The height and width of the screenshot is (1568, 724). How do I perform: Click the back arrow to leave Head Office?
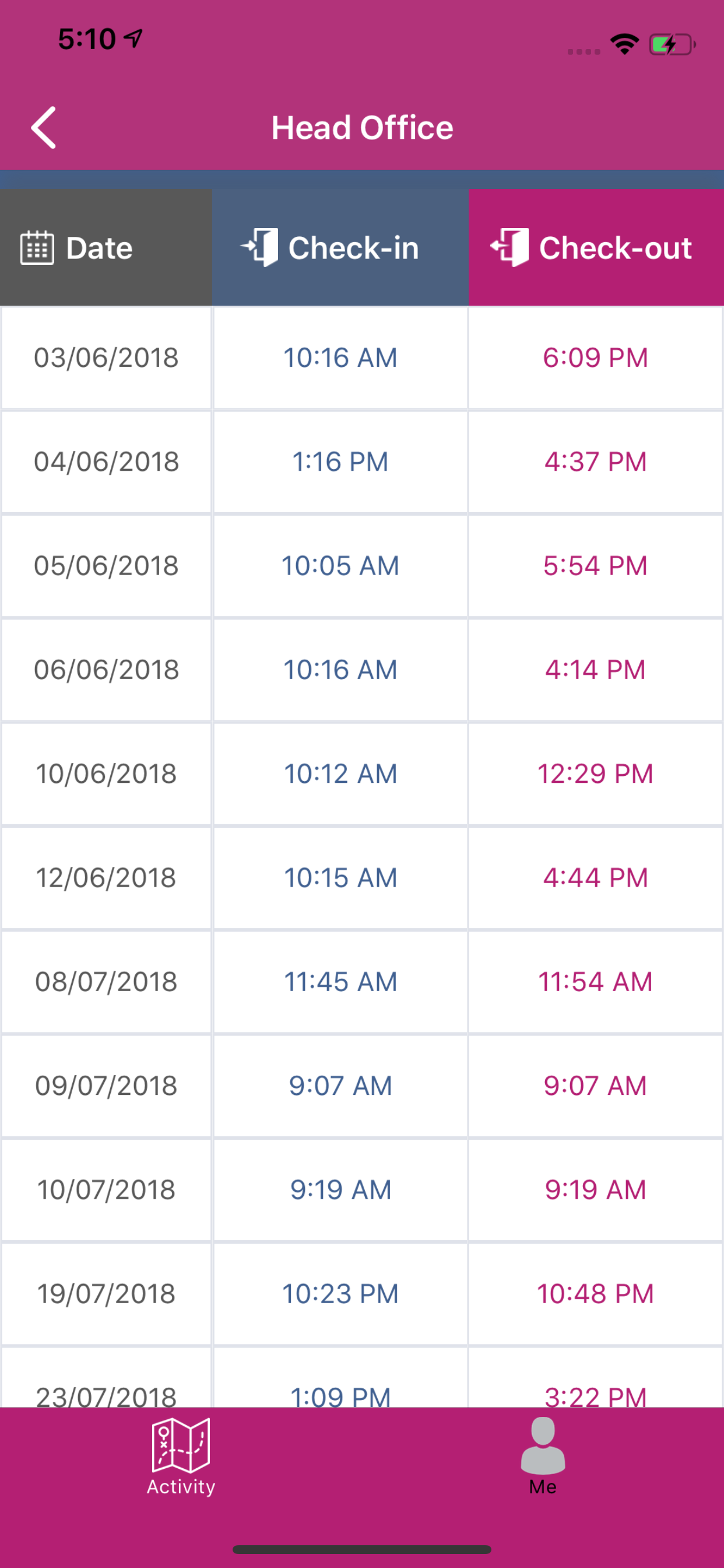(x=44, y=128)
